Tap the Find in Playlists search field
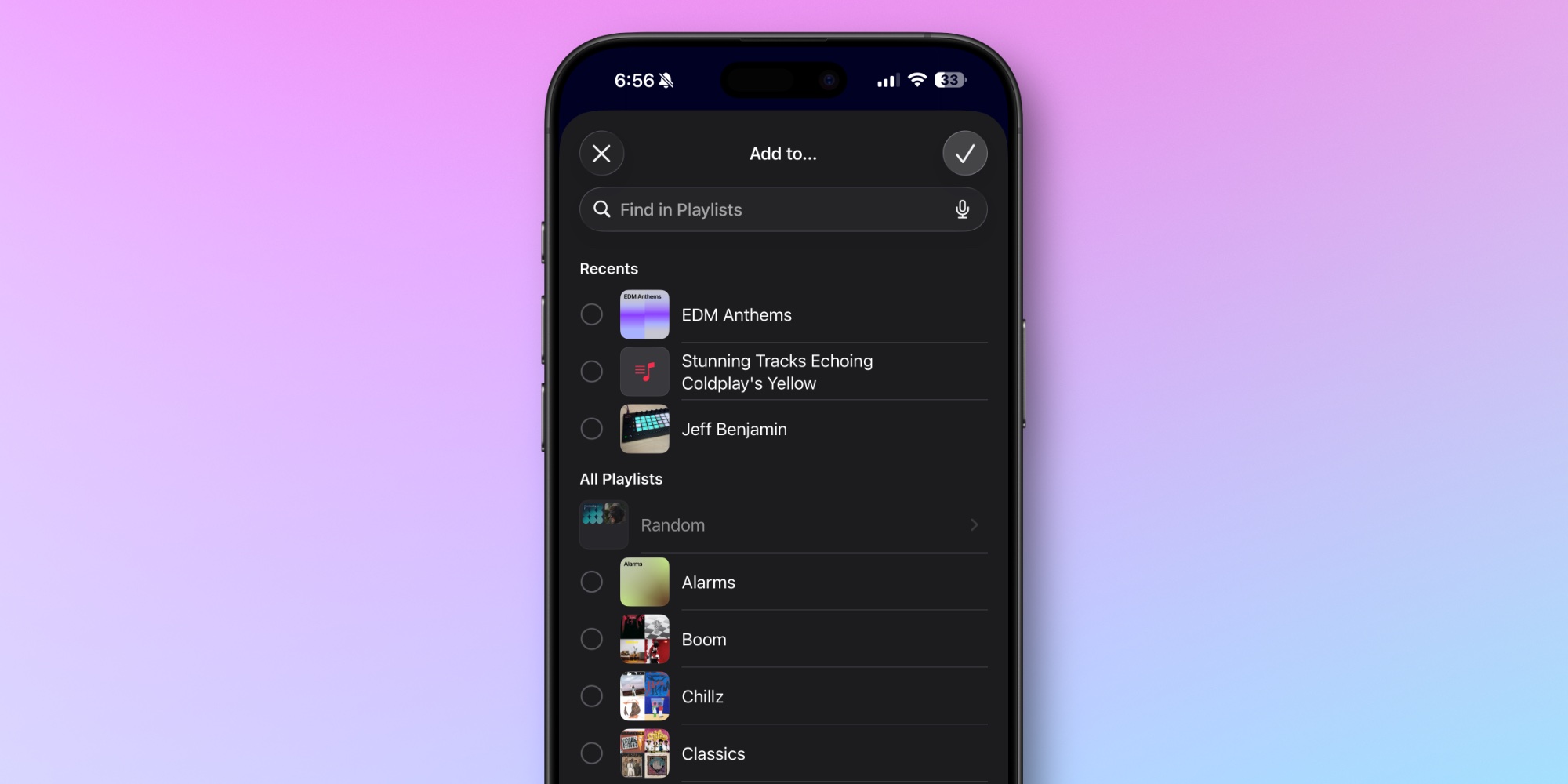This screenshot has width=1568, height=784. tap(768, 209)
